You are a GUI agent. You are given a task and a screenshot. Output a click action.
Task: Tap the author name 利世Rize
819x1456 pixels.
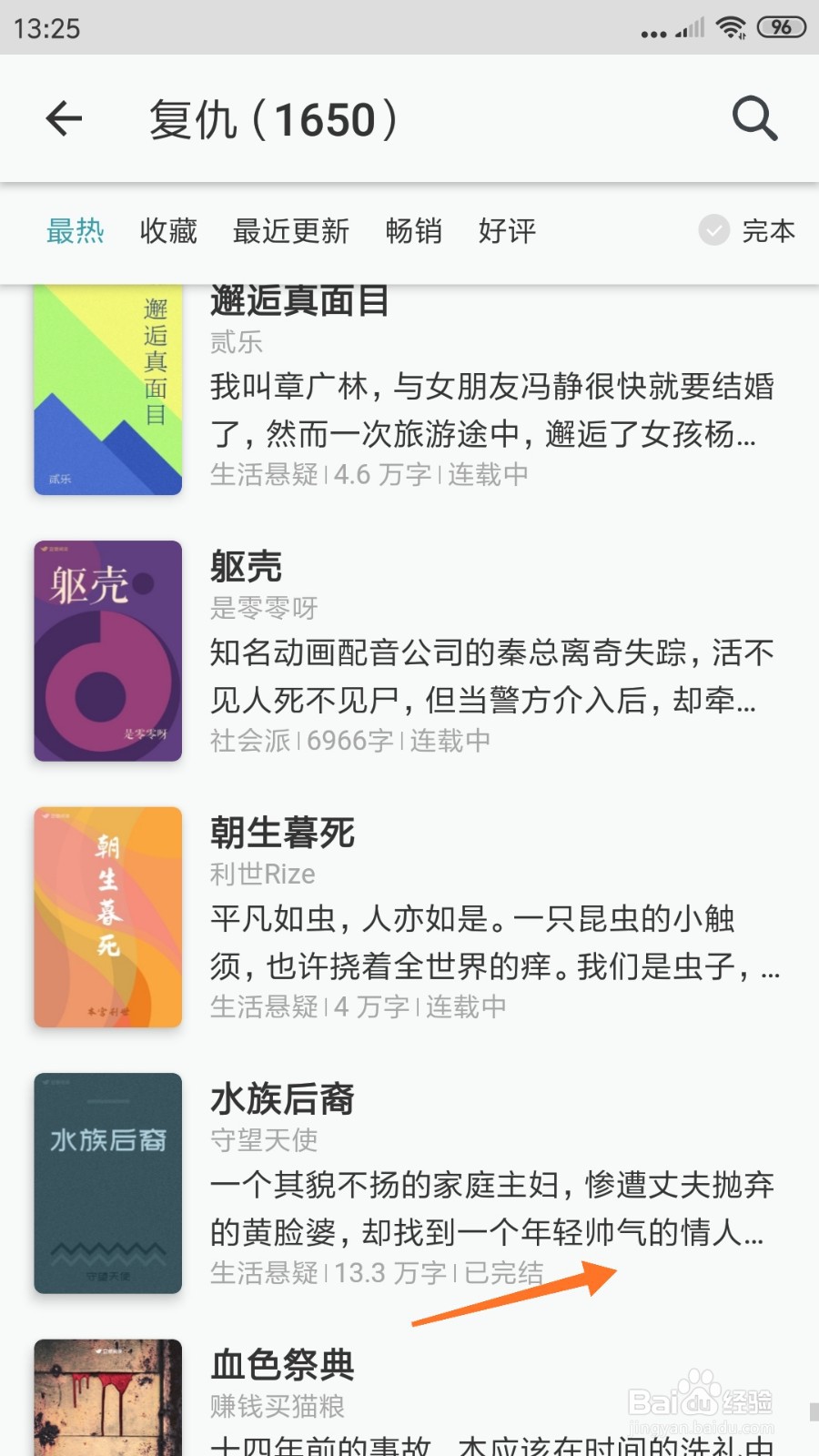pos(261,874)
